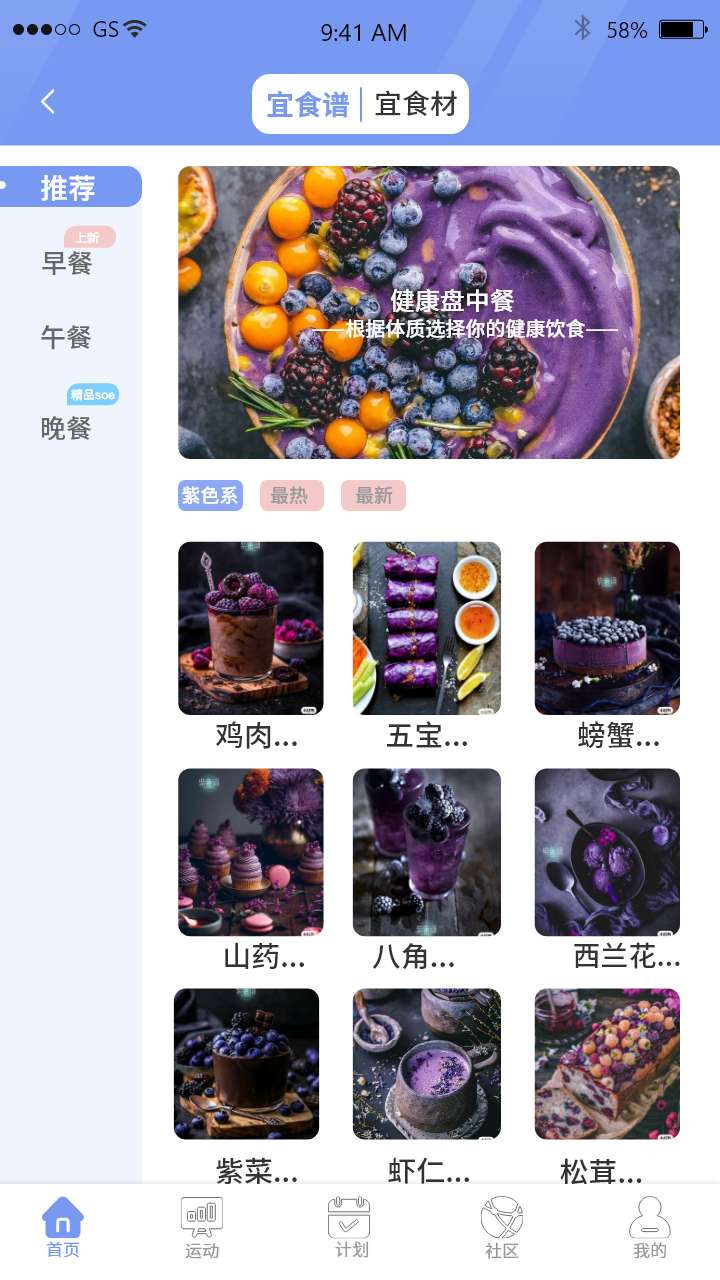Select the 推荐 category
Screen dimensions: 720x1280
[68, 187]
